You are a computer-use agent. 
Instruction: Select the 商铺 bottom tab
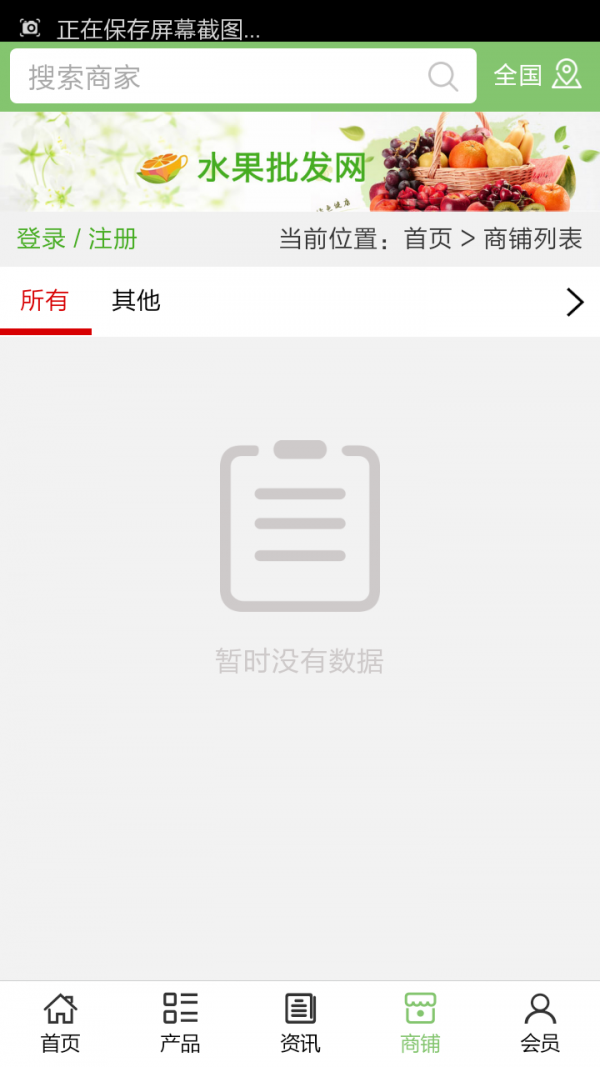(x=420, y=1023)
